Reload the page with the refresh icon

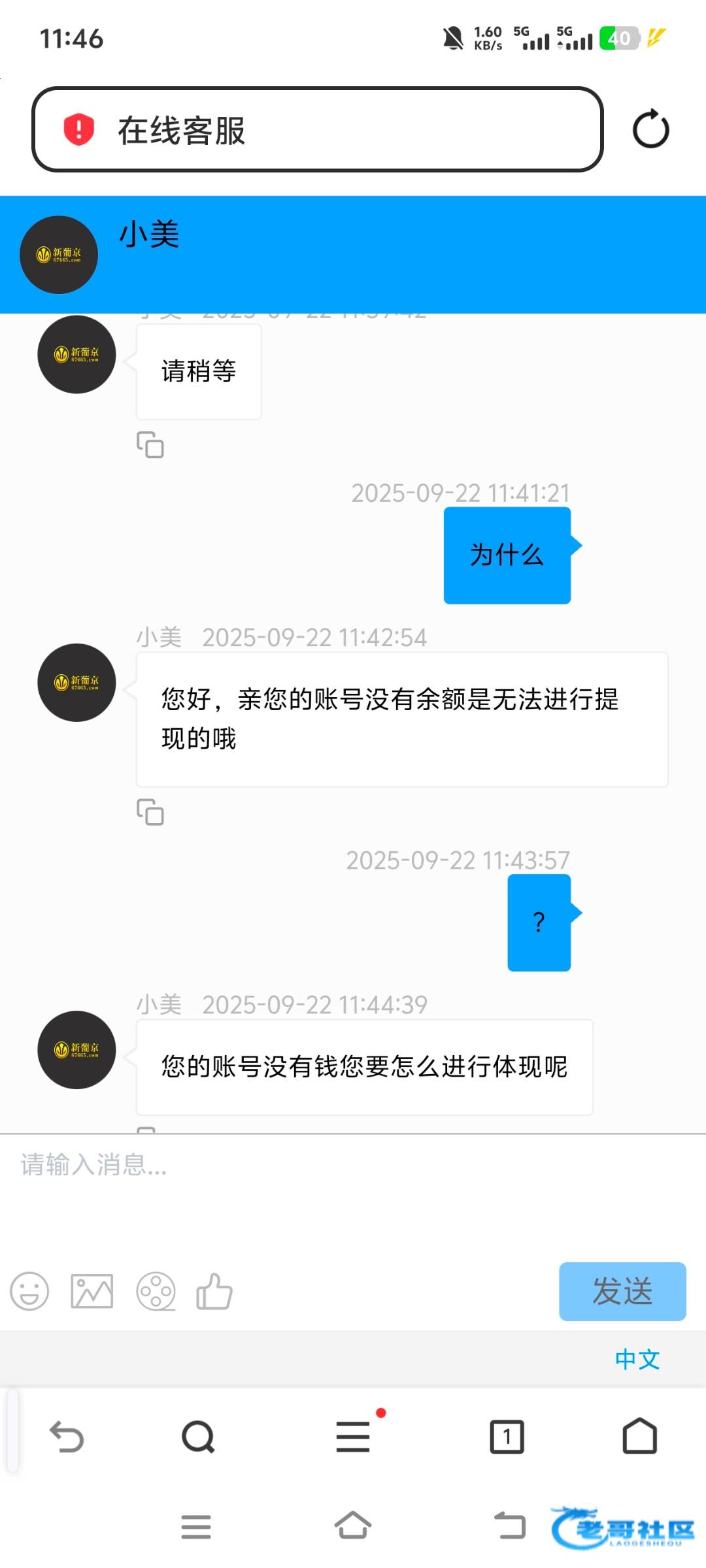(650, 129)
